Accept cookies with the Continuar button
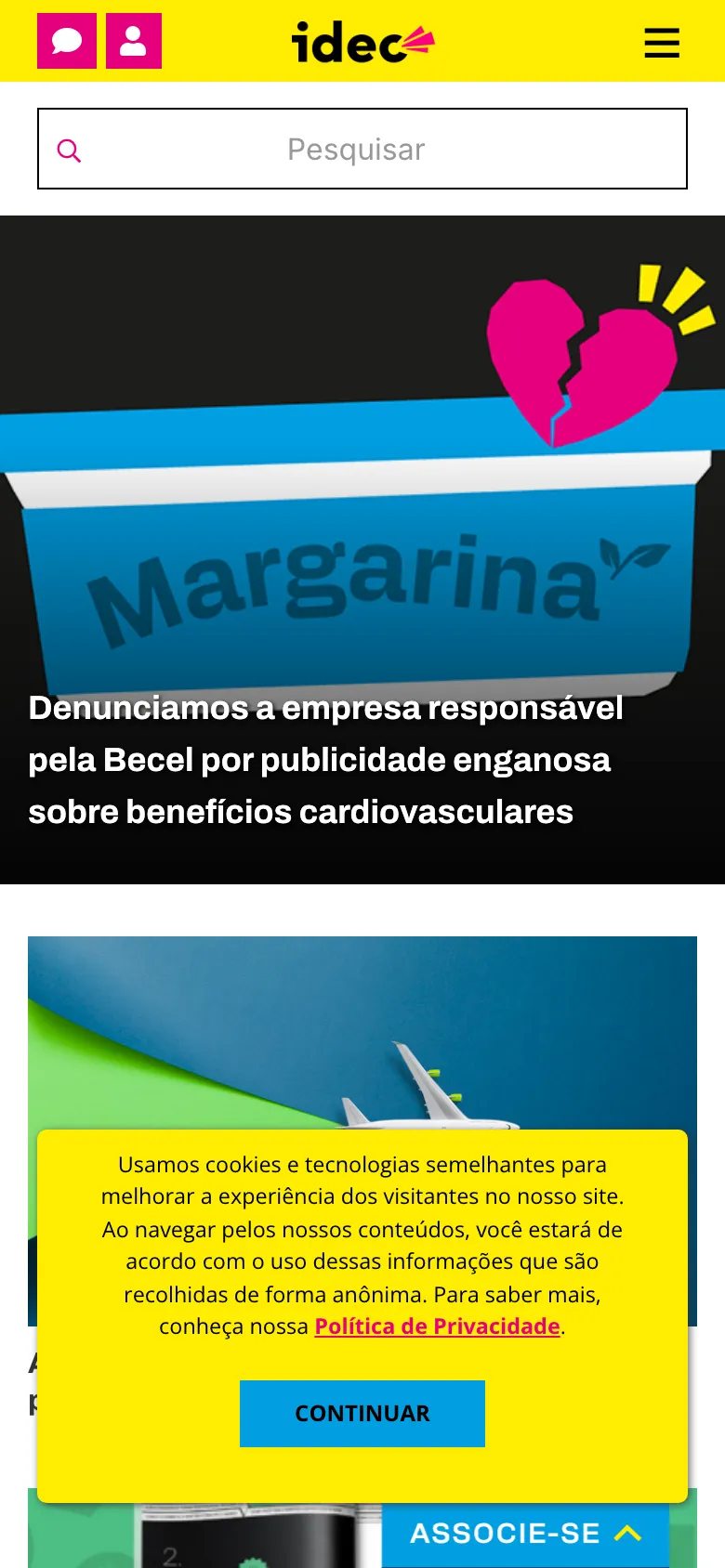This screenshot has width=725, height=1568. pos(362,1413)
